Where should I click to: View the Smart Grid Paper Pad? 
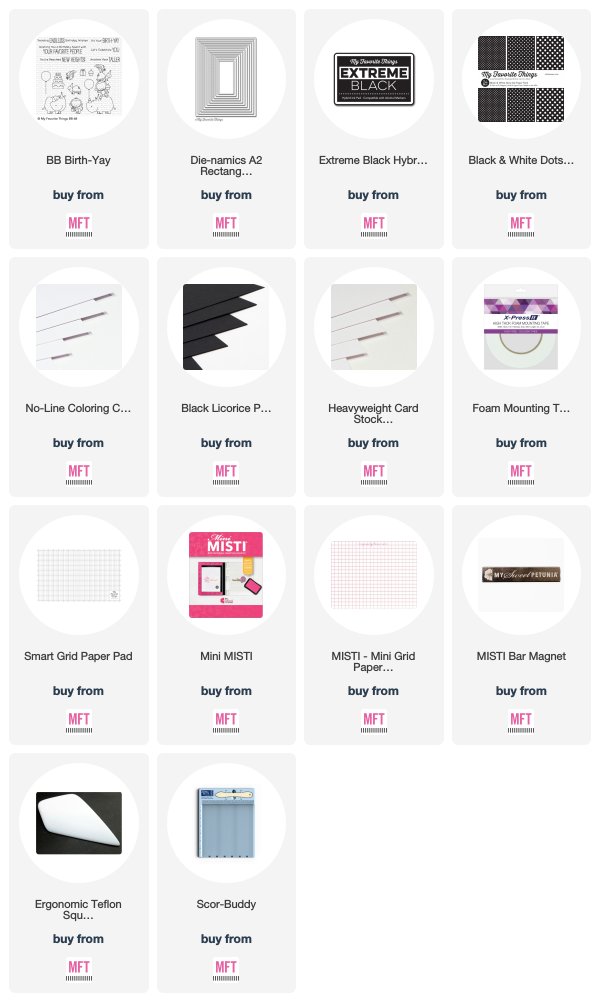click(78, 625)
